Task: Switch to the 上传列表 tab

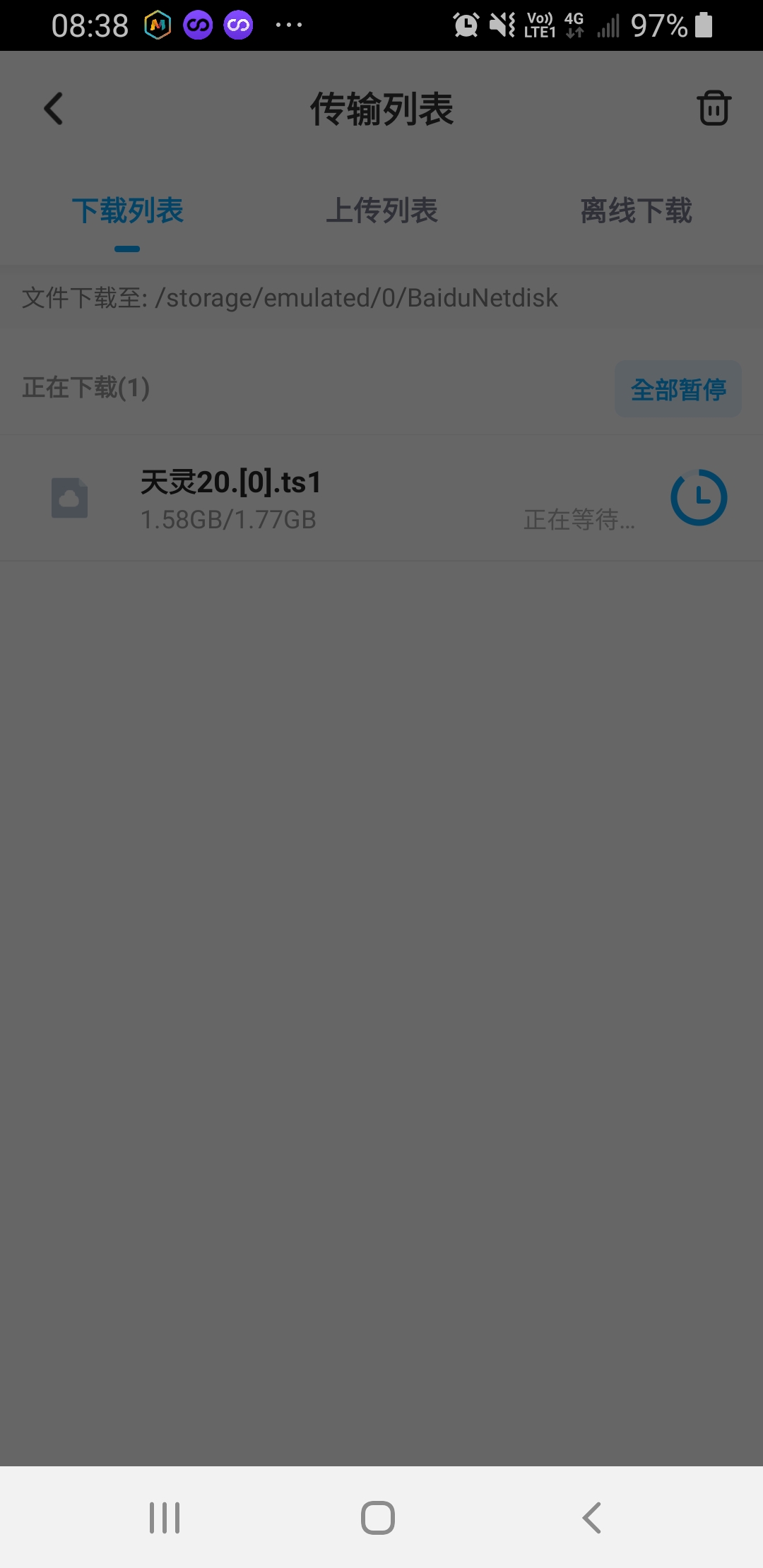Action: click(381, 211)
